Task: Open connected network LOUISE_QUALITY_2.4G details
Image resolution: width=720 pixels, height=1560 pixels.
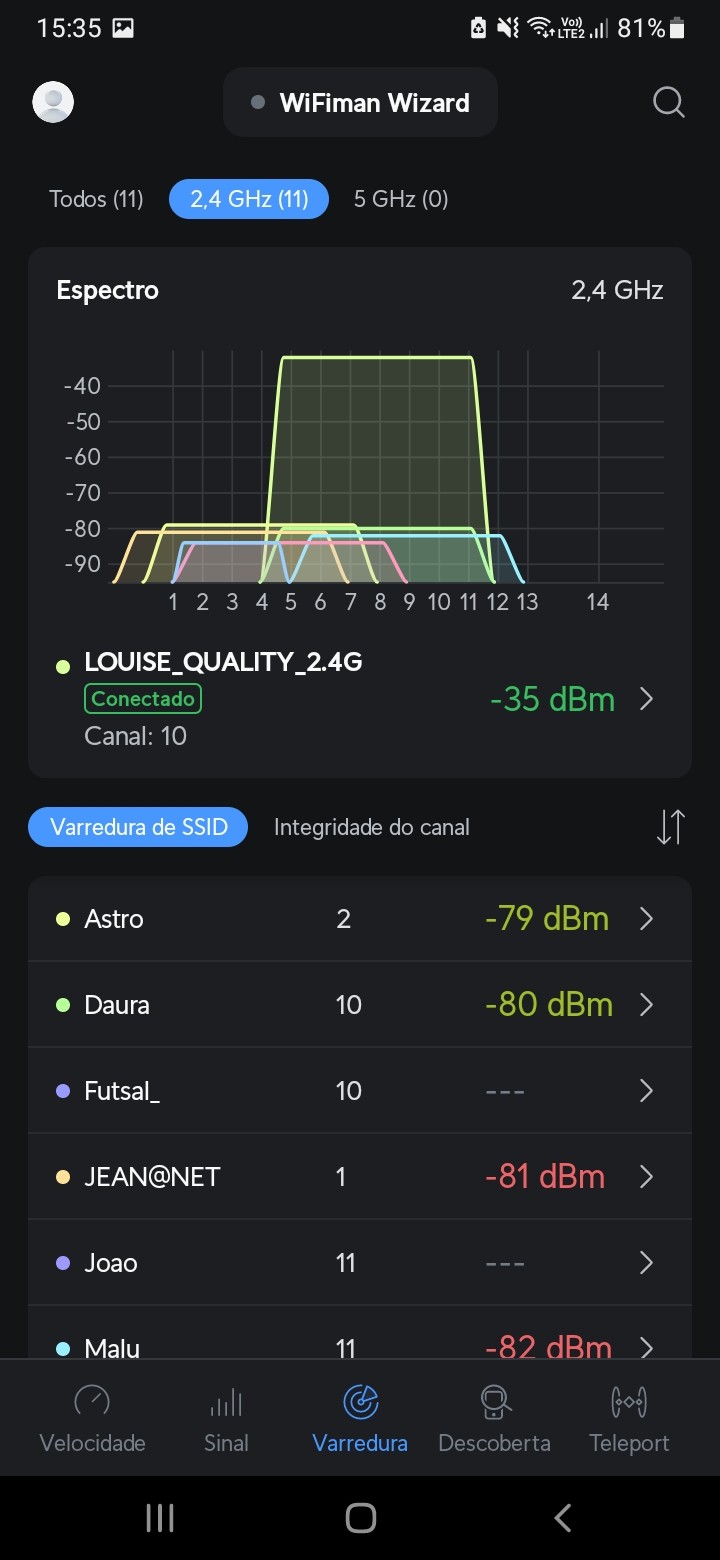Action: (x=360, y=698)
